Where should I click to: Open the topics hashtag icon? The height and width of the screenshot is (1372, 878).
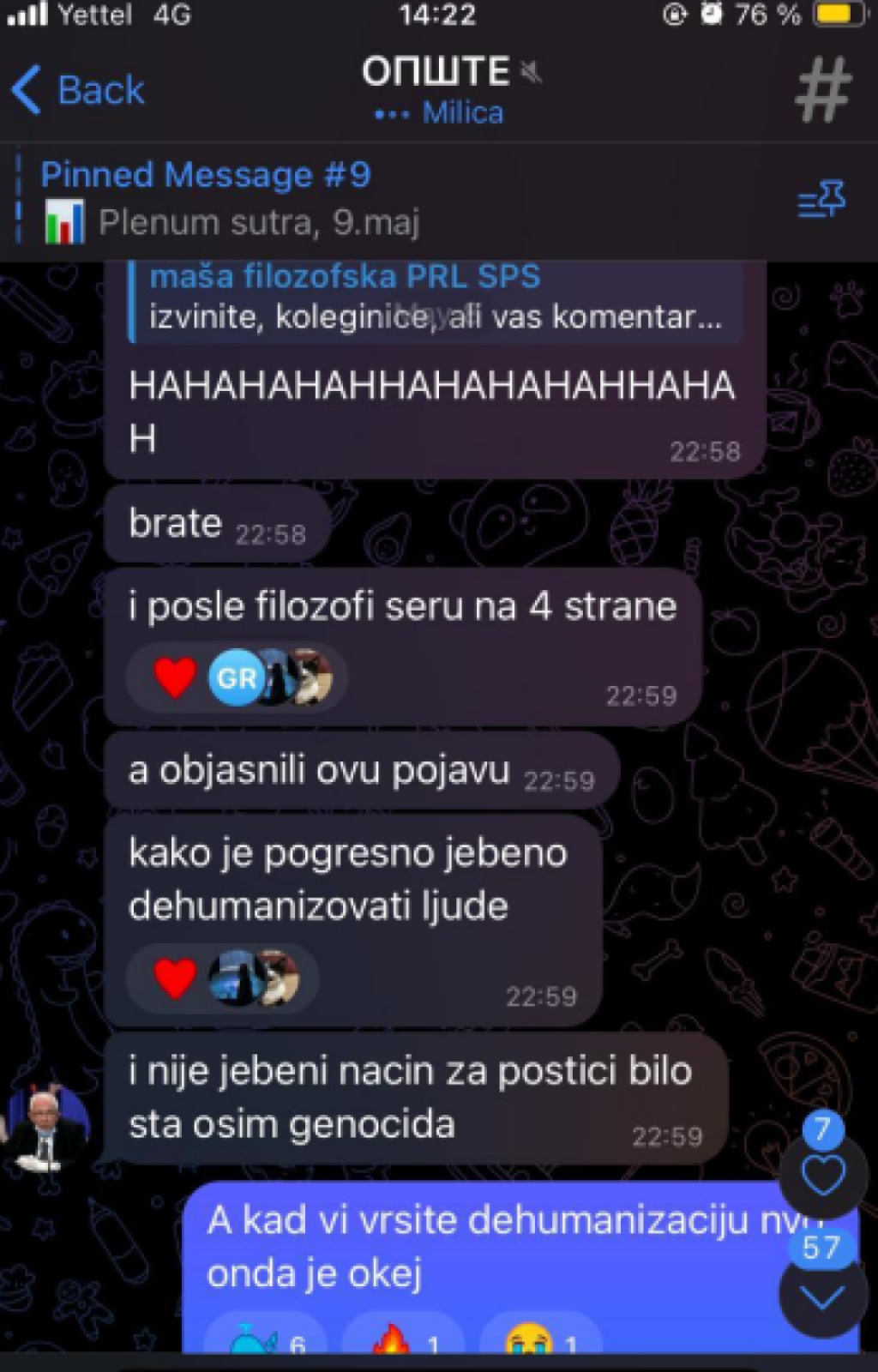tap(822, 90)
